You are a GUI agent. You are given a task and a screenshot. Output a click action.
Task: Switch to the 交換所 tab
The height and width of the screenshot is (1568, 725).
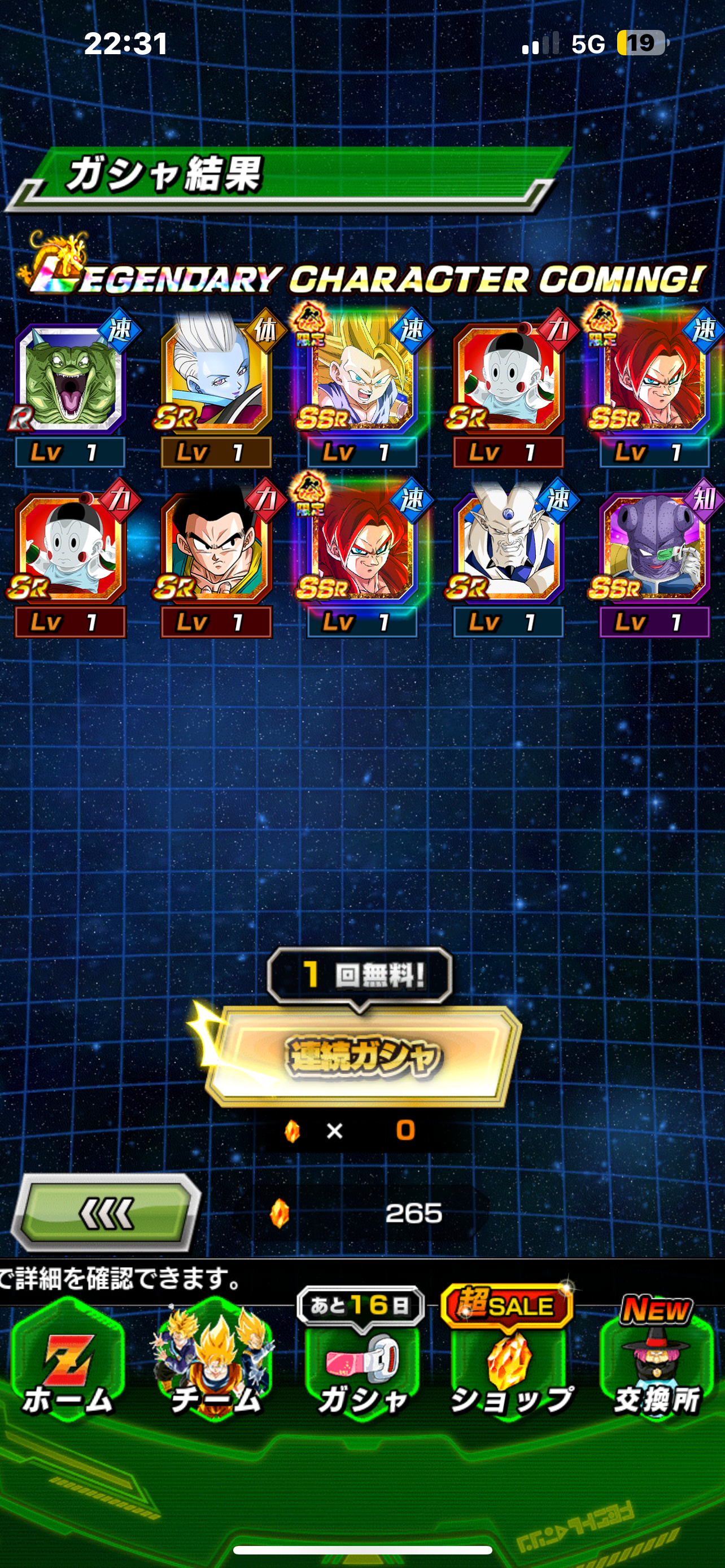(x=656, y=1364)
